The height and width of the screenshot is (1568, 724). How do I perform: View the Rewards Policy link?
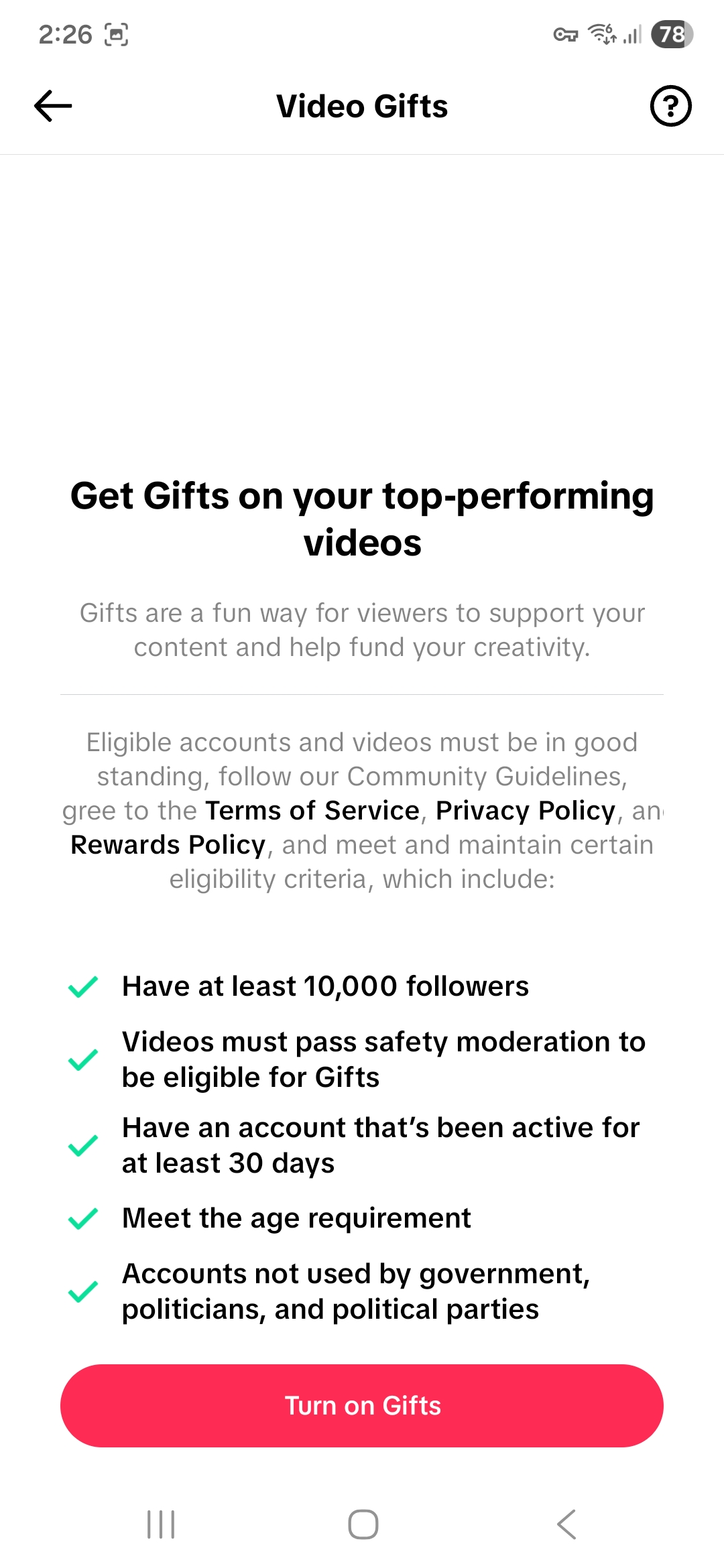(x=168, y=845)
